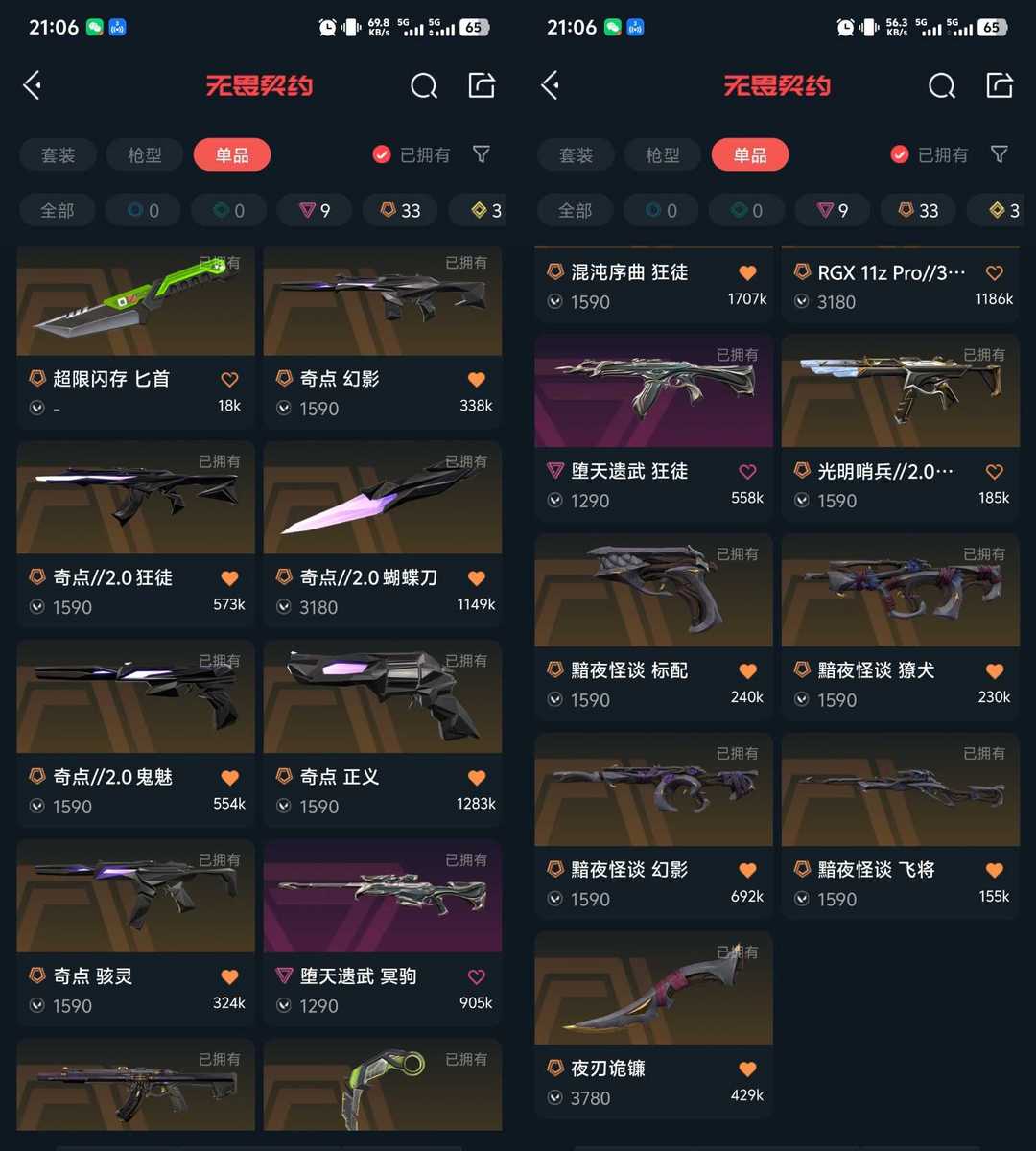Select the gold medallion filter showing 33
The height and width of the screenshot is (1151, 1036).
click(399, 210)
